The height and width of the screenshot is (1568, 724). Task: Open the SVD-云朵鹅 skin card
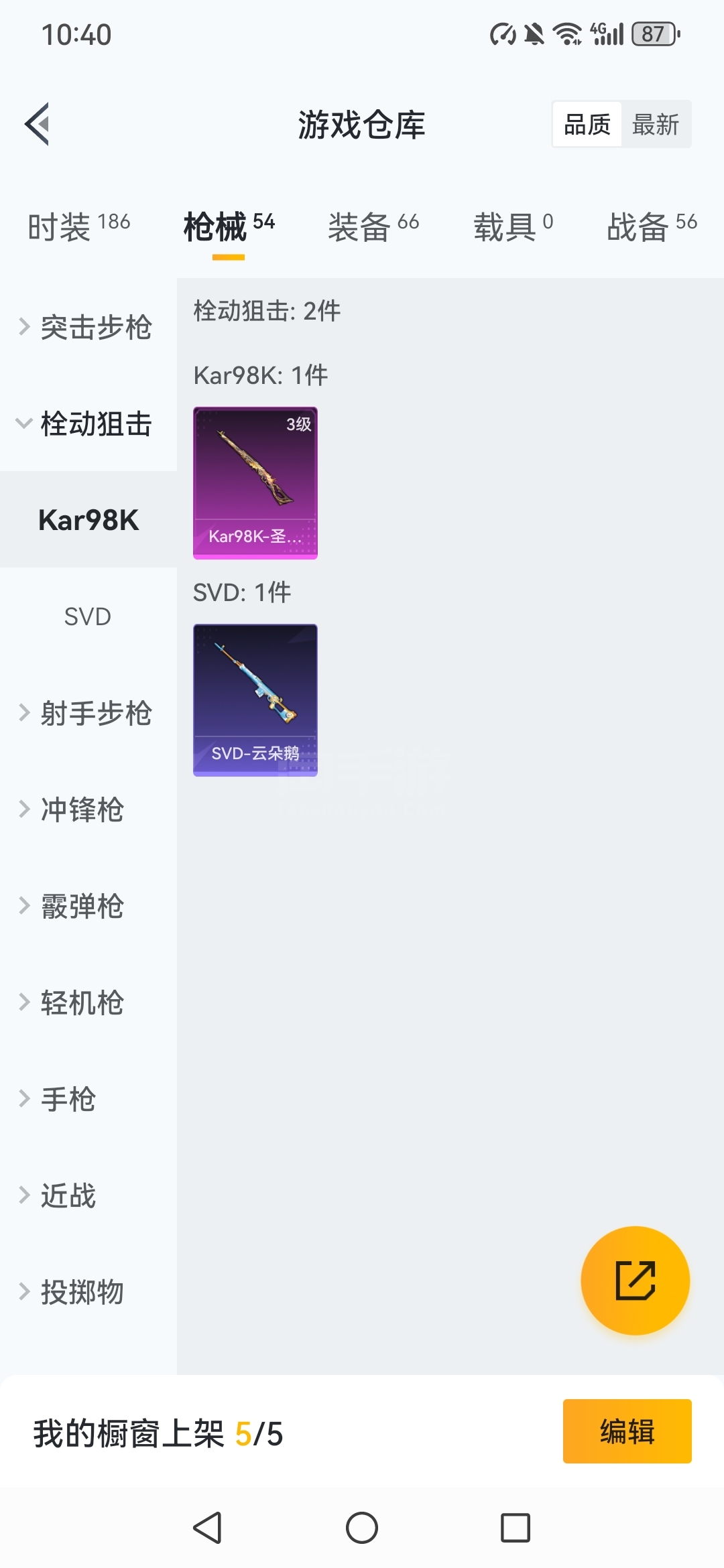pyautogui.click(x=255, y=700)
